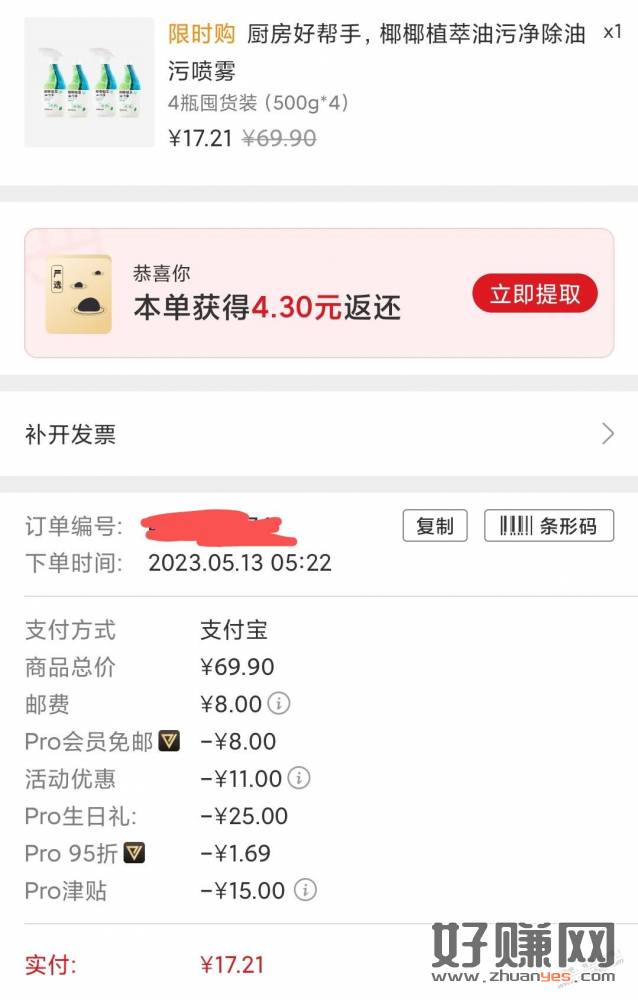This screenshot has height=1000, width=638.
Task: Copy the order number with 复制
Action: (x=435, y=526)
